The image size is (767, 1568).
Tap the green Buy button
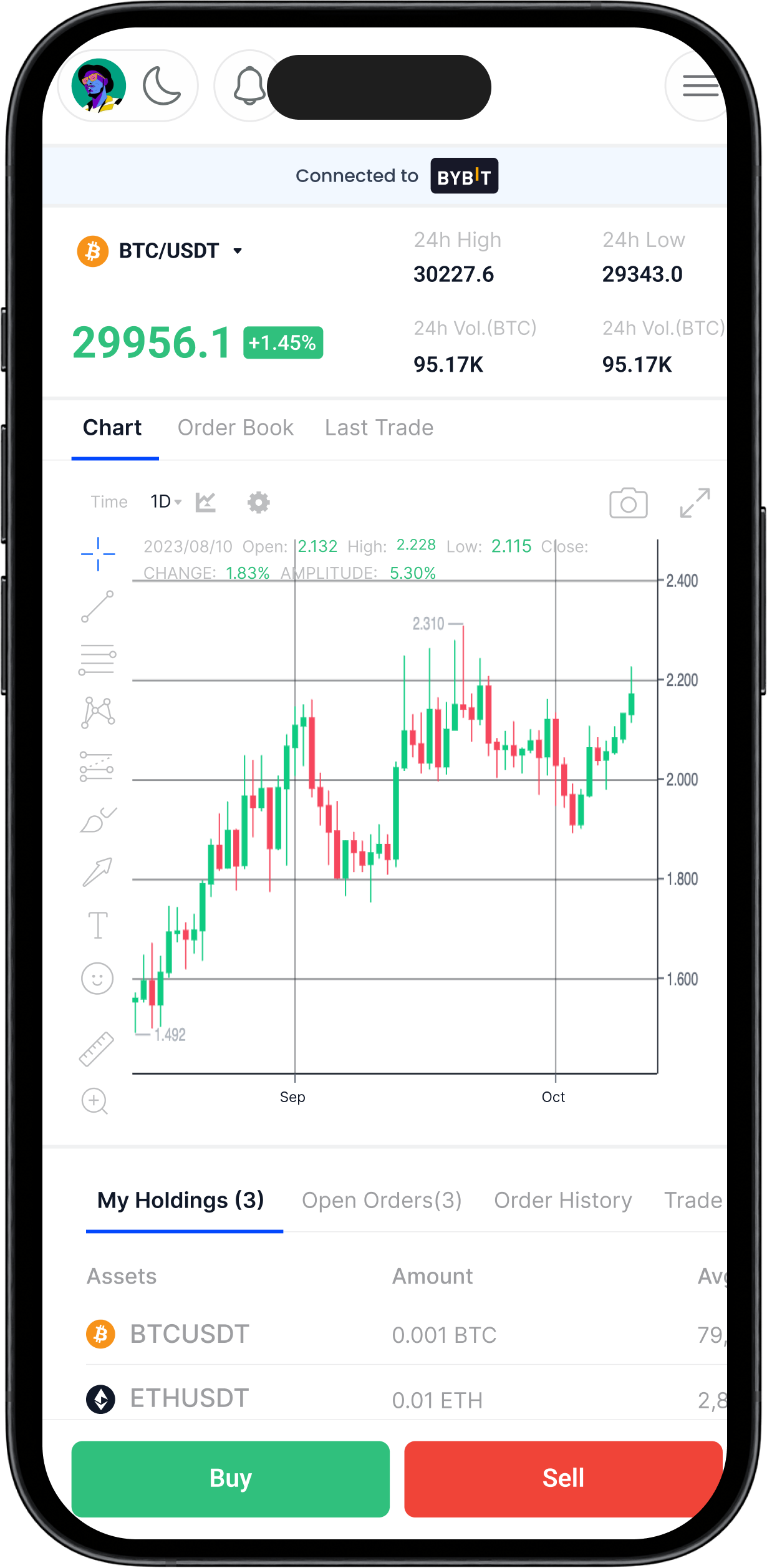[230, 1478]
